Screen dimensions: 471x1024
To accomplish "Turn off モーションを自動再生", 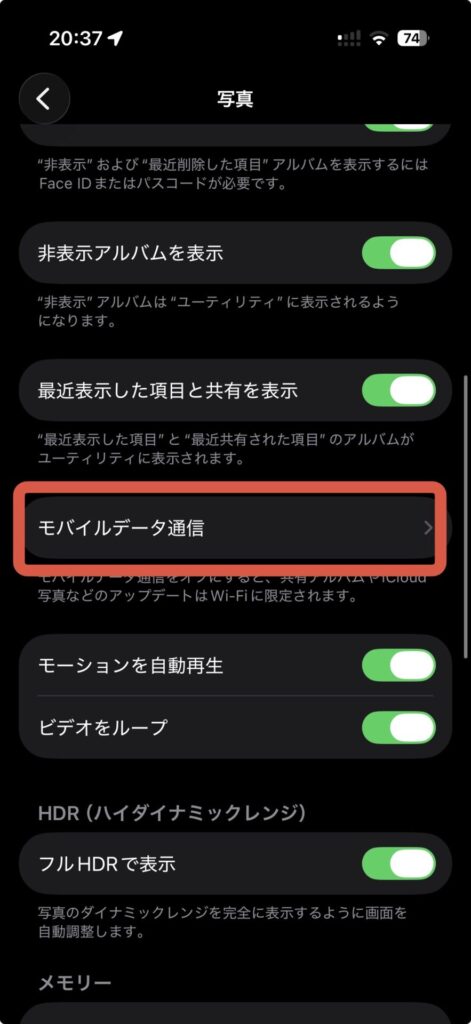I will (398, 665).
